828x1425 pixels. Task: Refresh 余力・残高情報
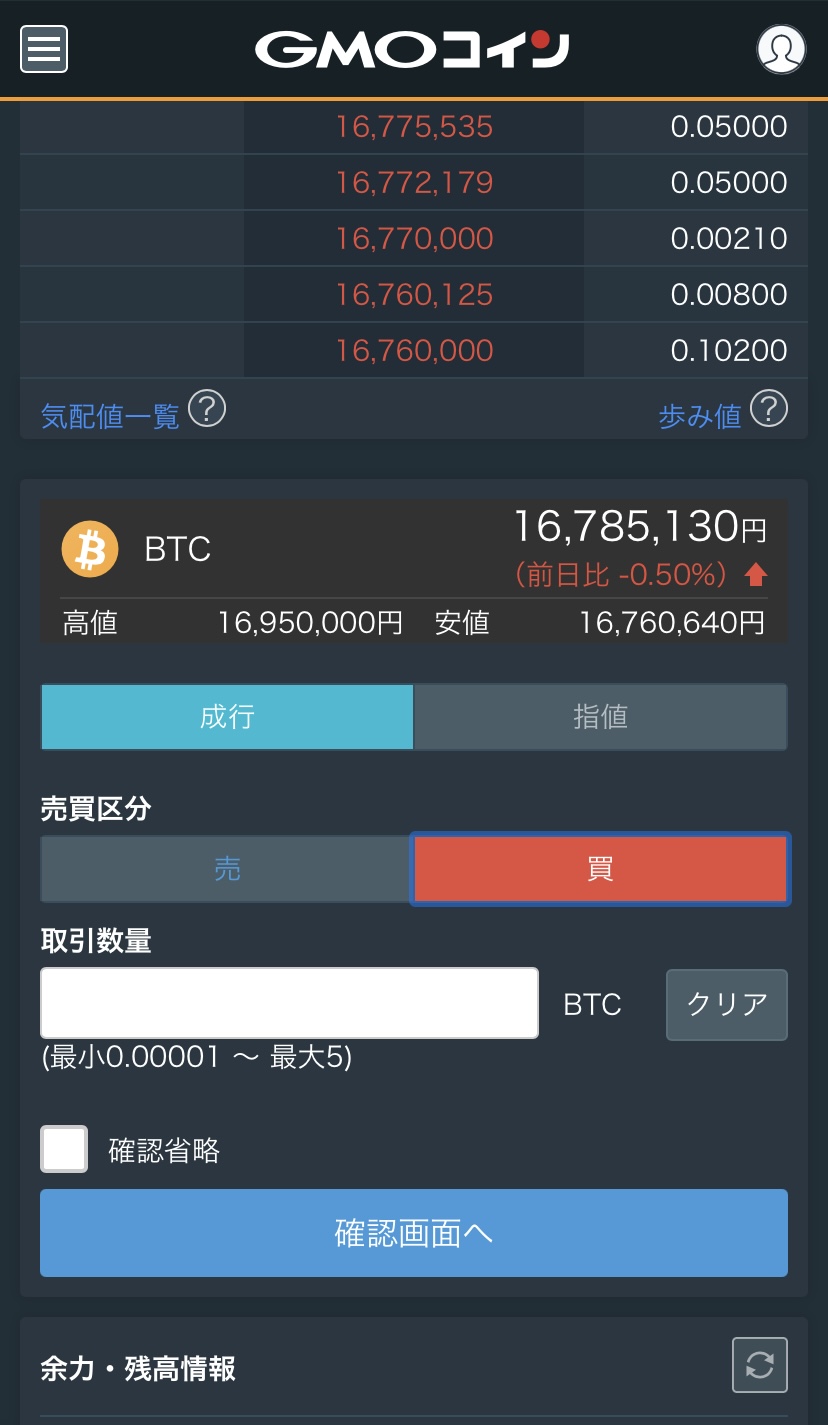(x=760, y=1365)
